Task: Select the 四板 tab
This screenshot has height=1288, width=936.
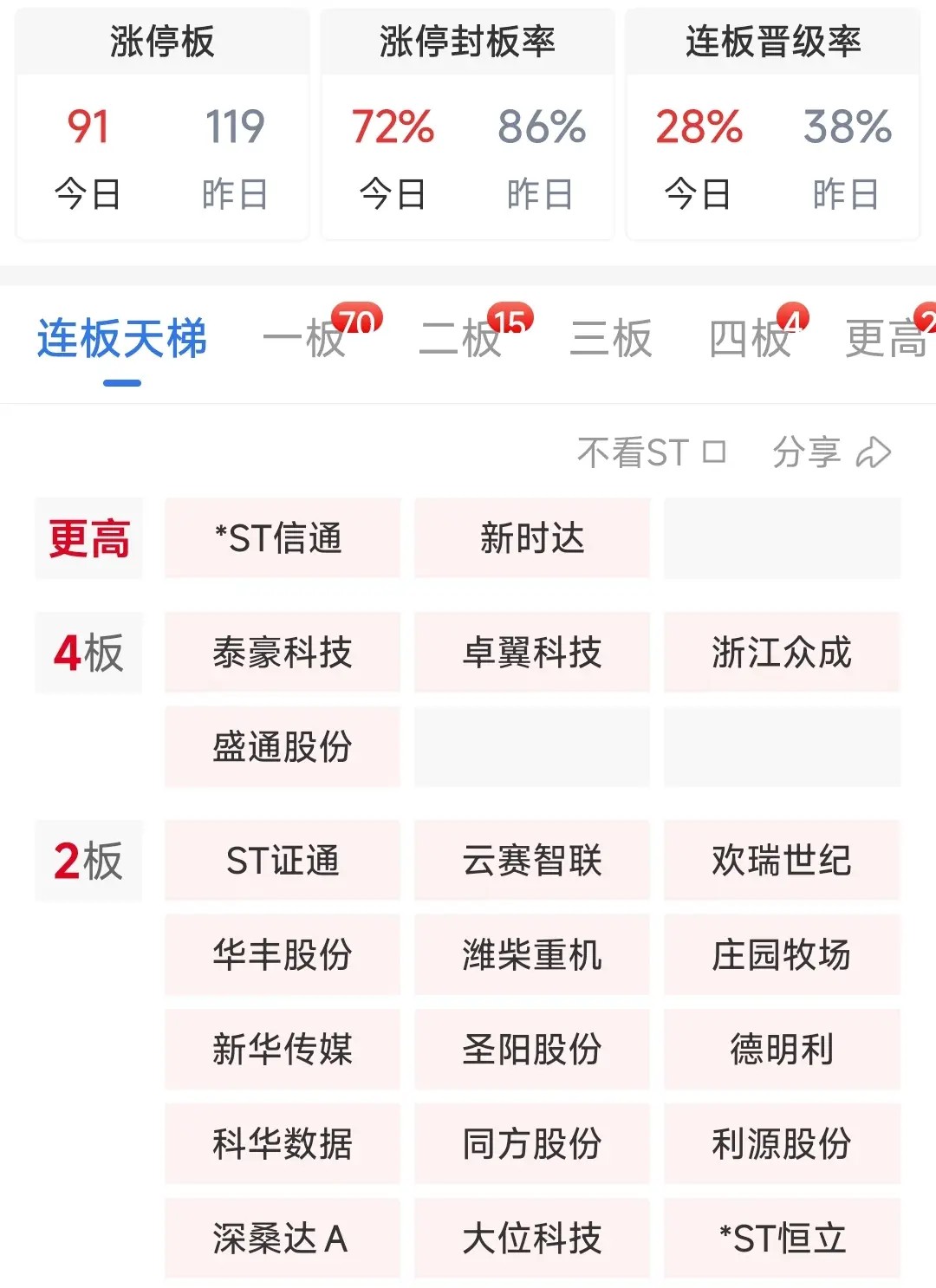Action: pyautogui.click(x=751, y=339)
